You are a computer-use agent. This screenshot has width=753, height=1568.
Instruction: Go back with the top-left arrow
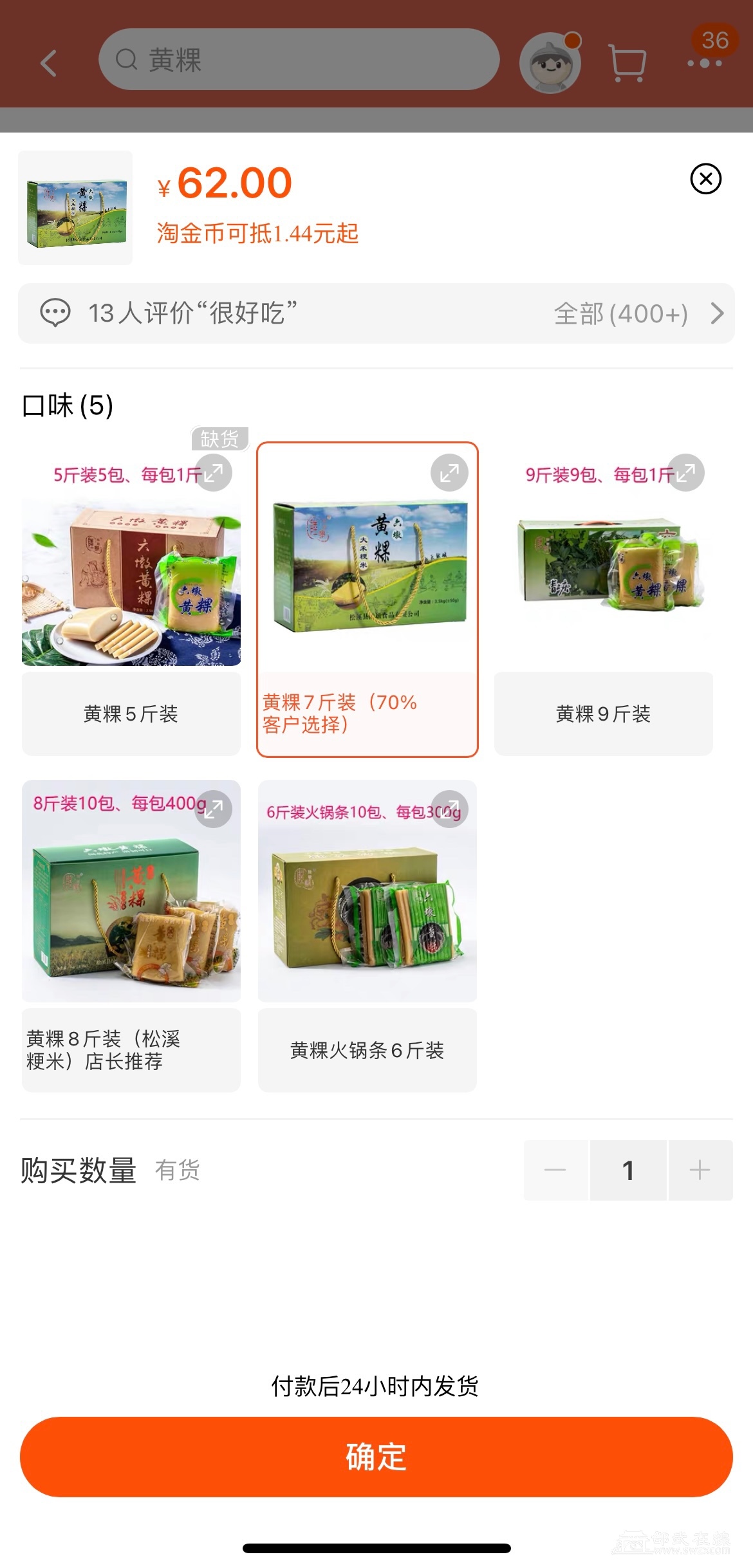[x=49, y=62]
